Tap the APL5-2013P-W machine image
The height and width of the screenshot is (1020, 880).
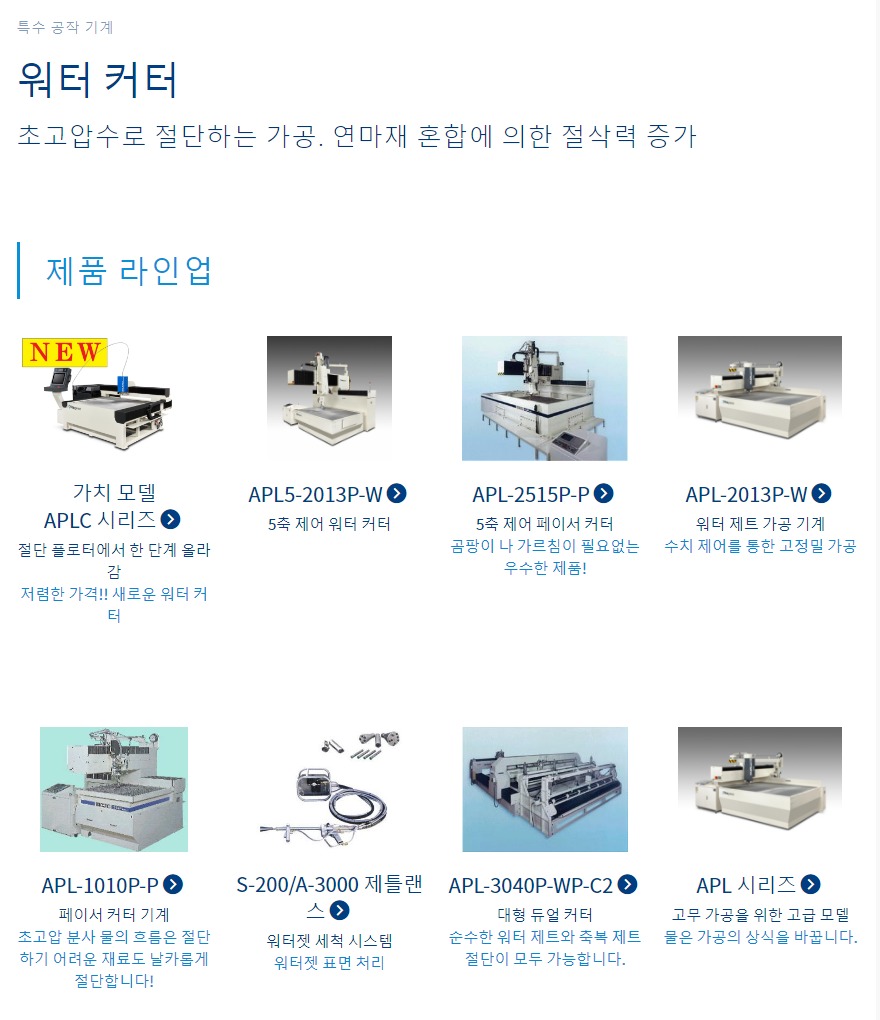pos(329,397)
